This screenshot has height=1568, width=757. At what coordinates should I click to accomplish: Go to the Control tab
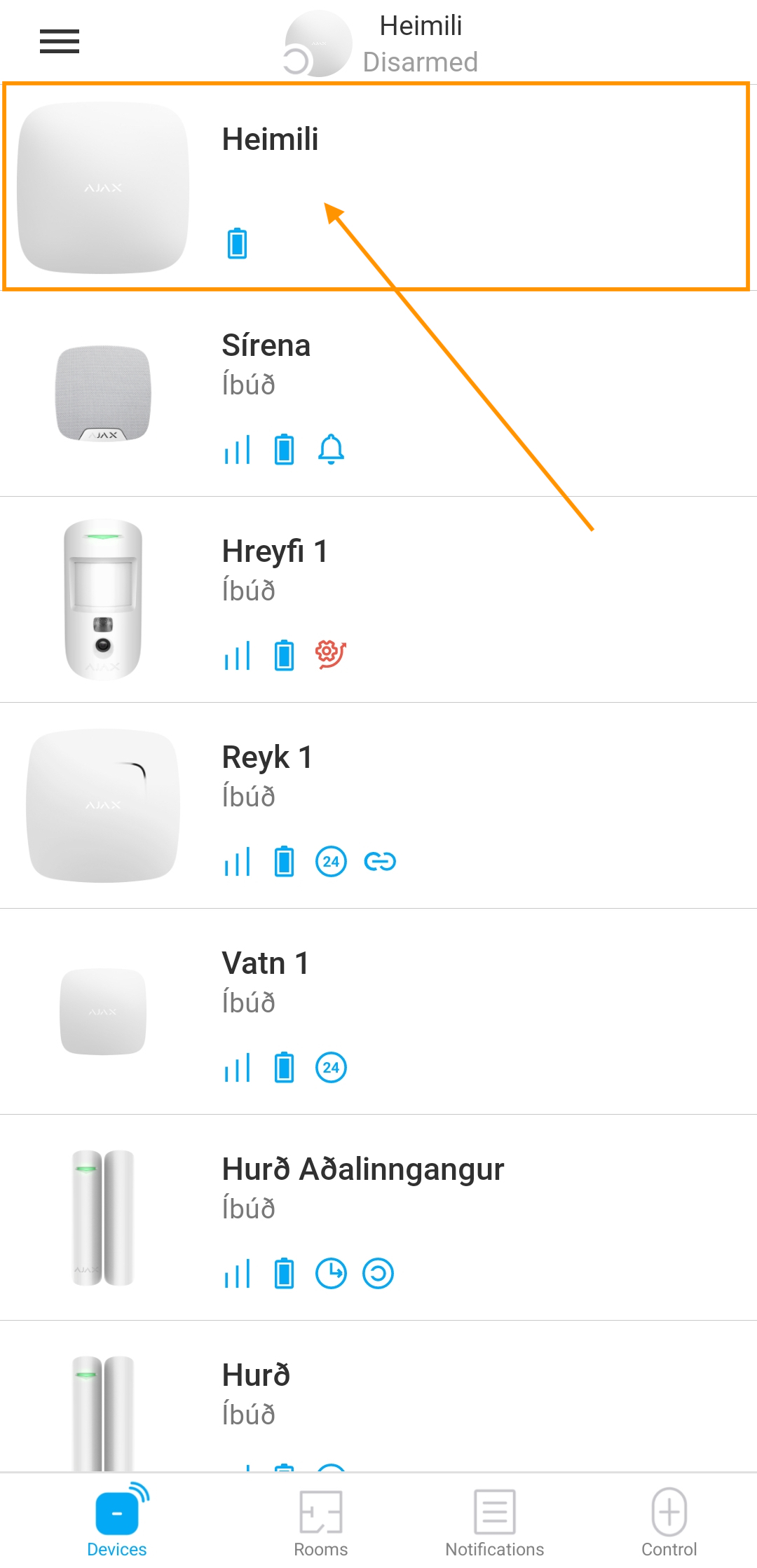pyautogui.click(x=669, y=1522)
